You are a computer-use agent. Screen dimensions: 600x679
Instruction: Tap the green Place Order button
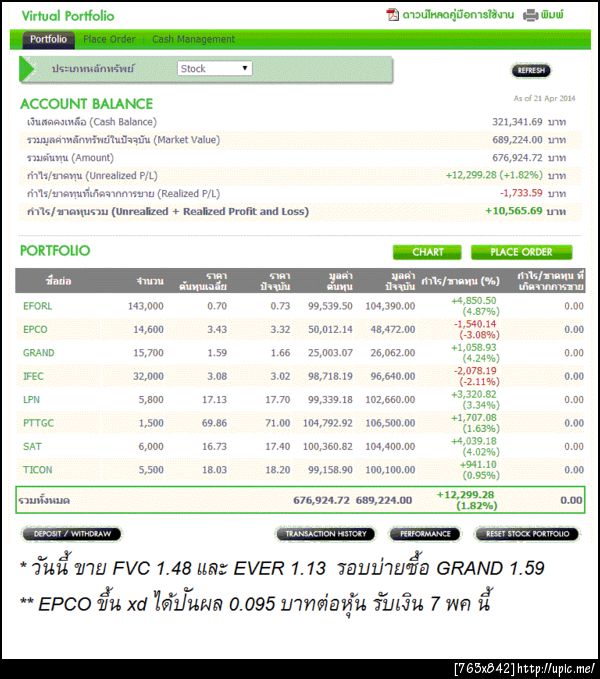click(521, 252)
